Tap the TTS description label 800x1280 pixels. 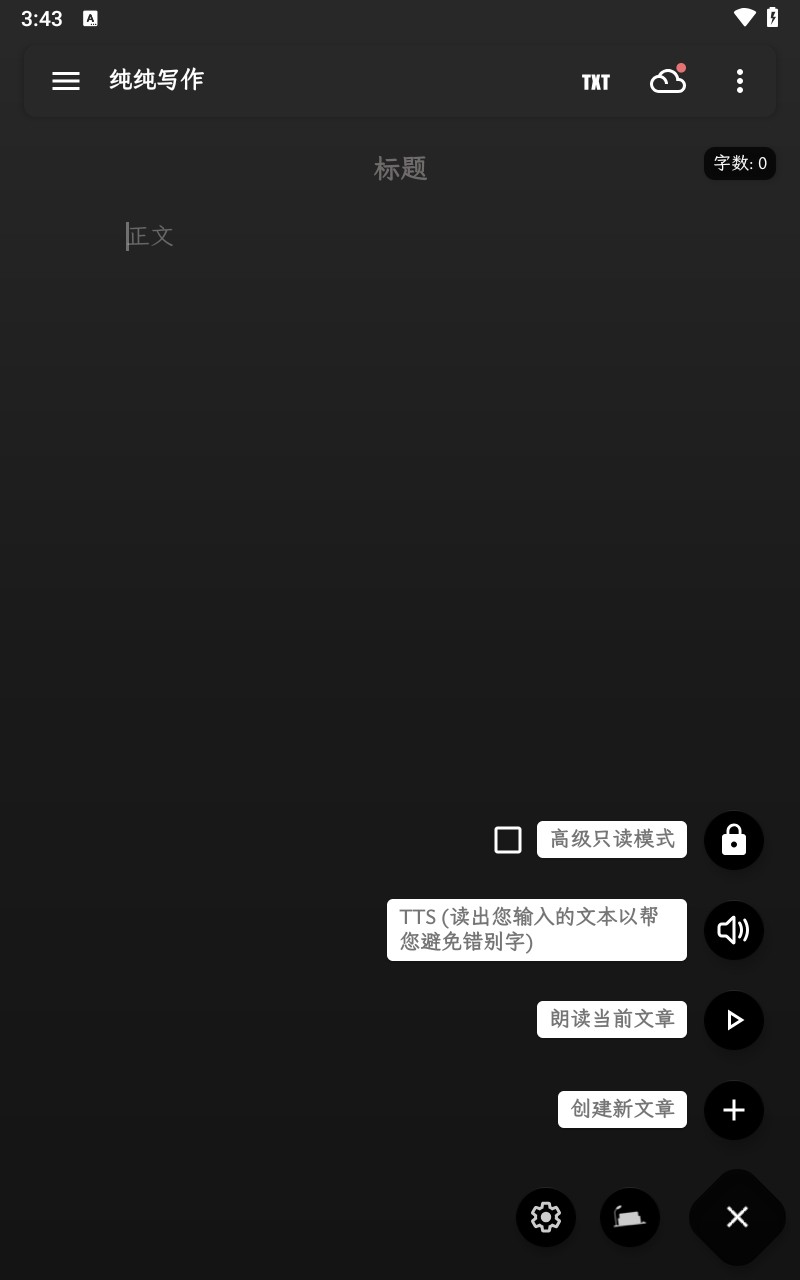tap(537, 930)
